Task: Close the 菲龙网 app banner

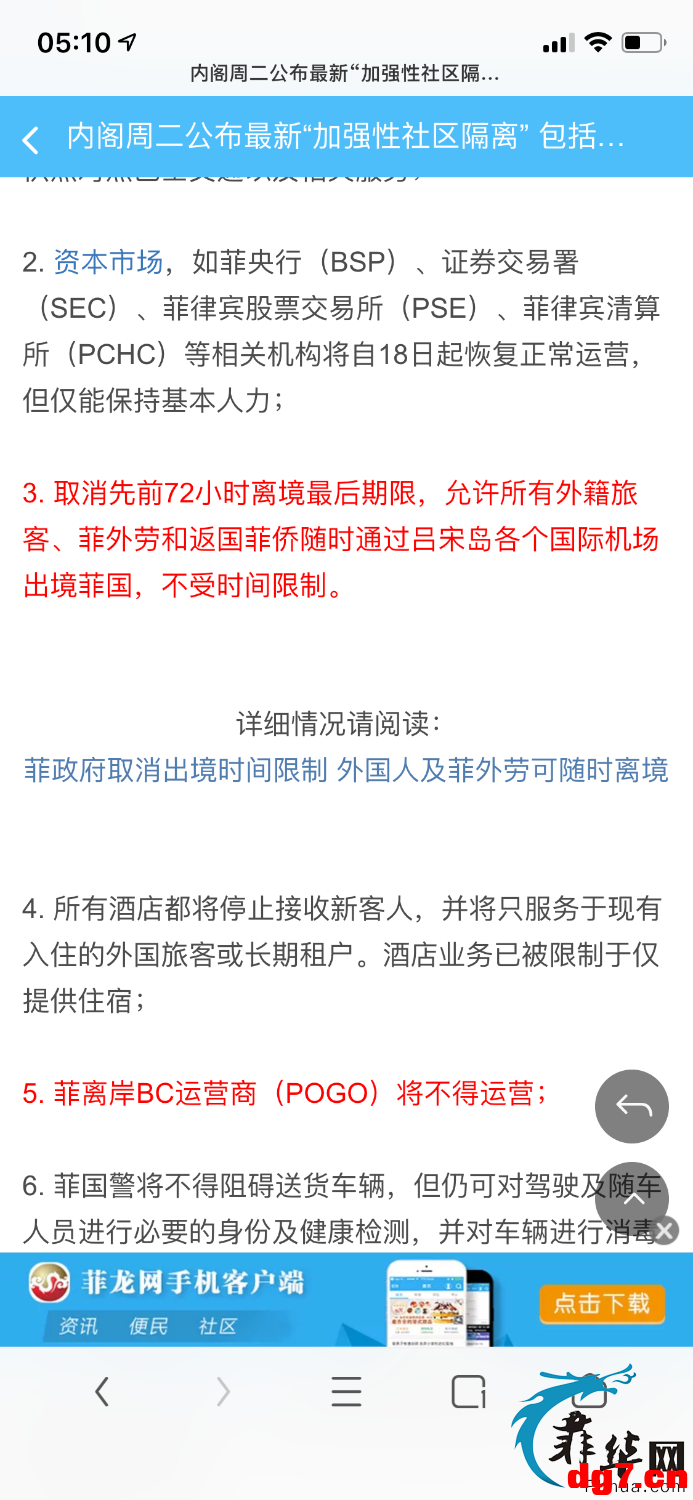Action: coord(666,1230)
